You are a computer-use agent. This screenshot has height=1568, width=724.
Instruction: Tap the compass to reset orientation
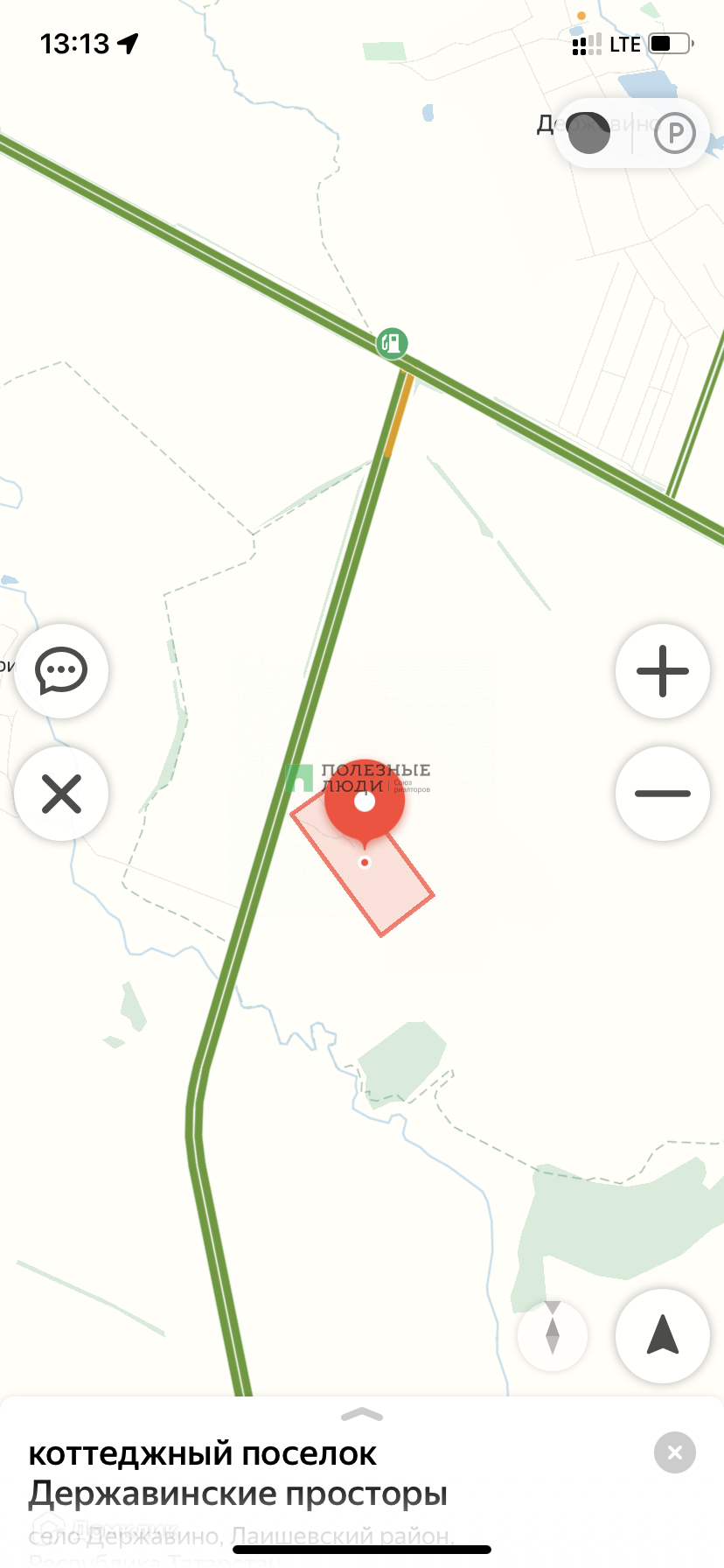(x=553, y=1335)
